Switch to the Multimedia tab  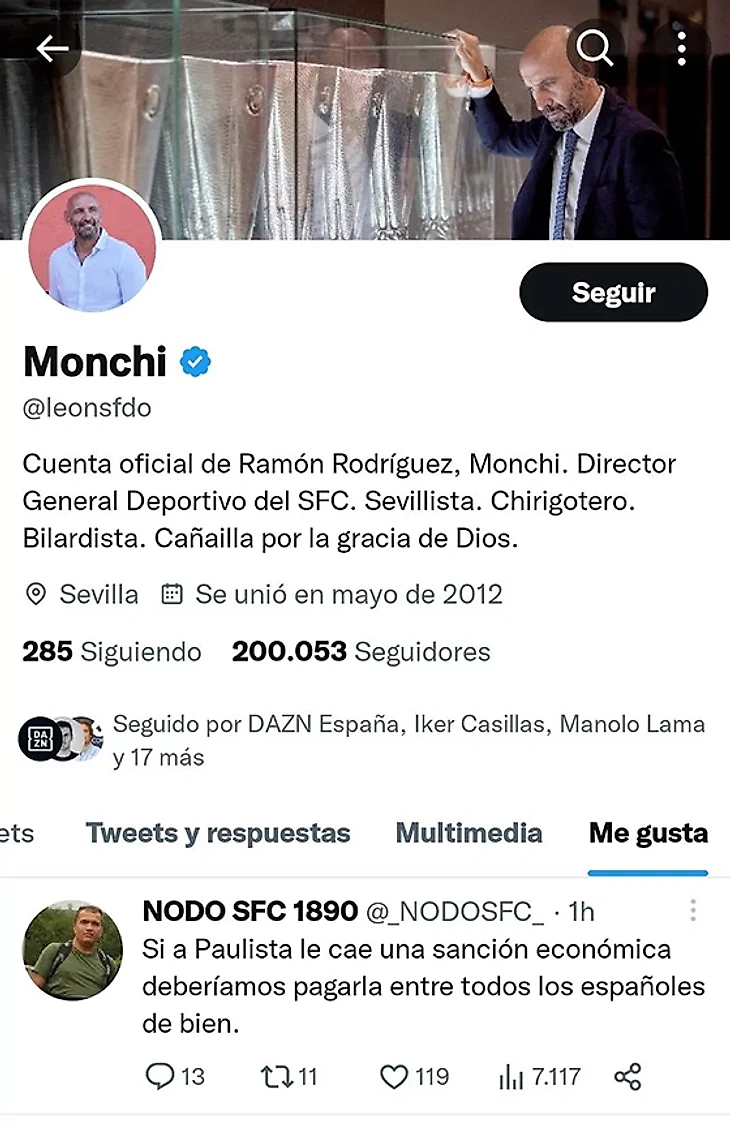(469, 832)
